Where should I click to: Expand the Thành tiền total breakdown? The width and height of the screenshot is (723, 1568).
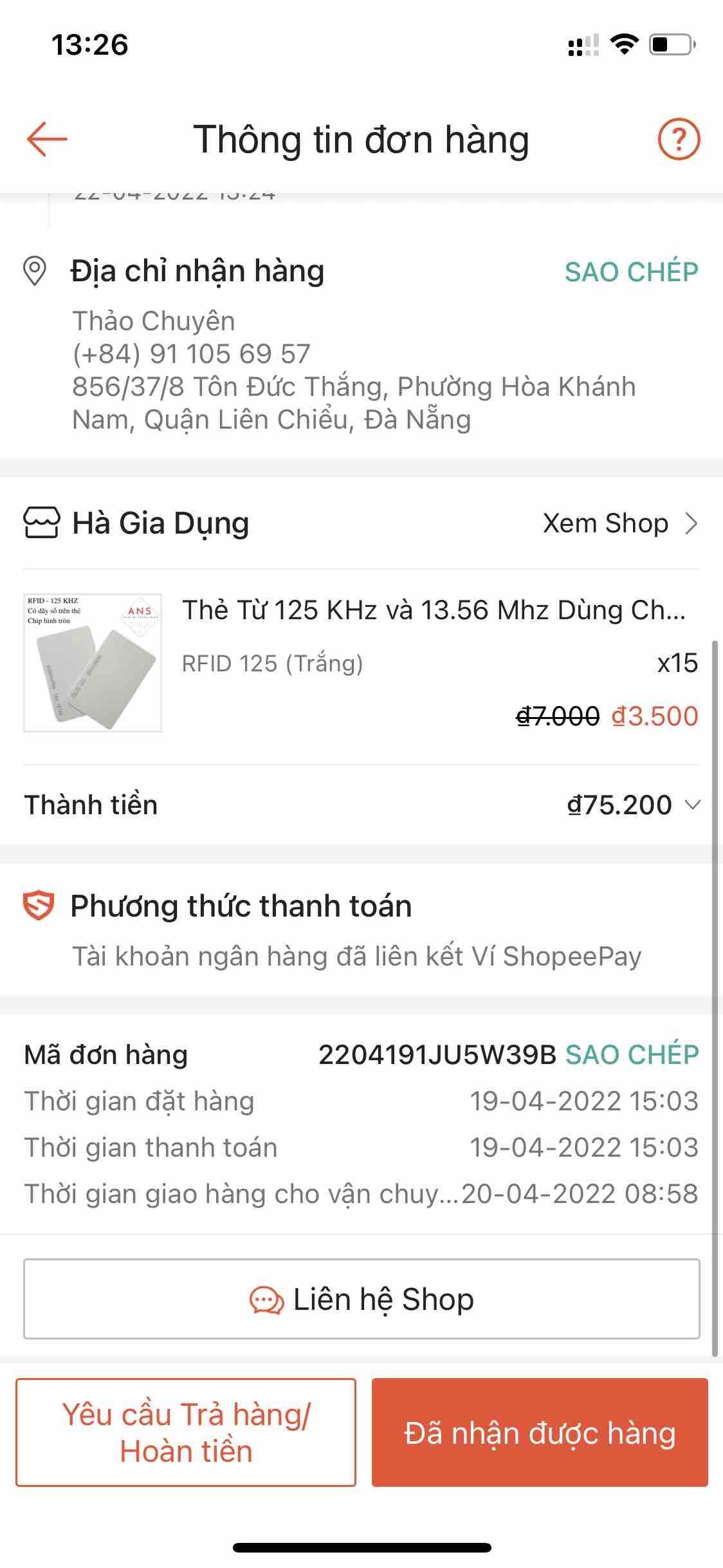(692, 805)
